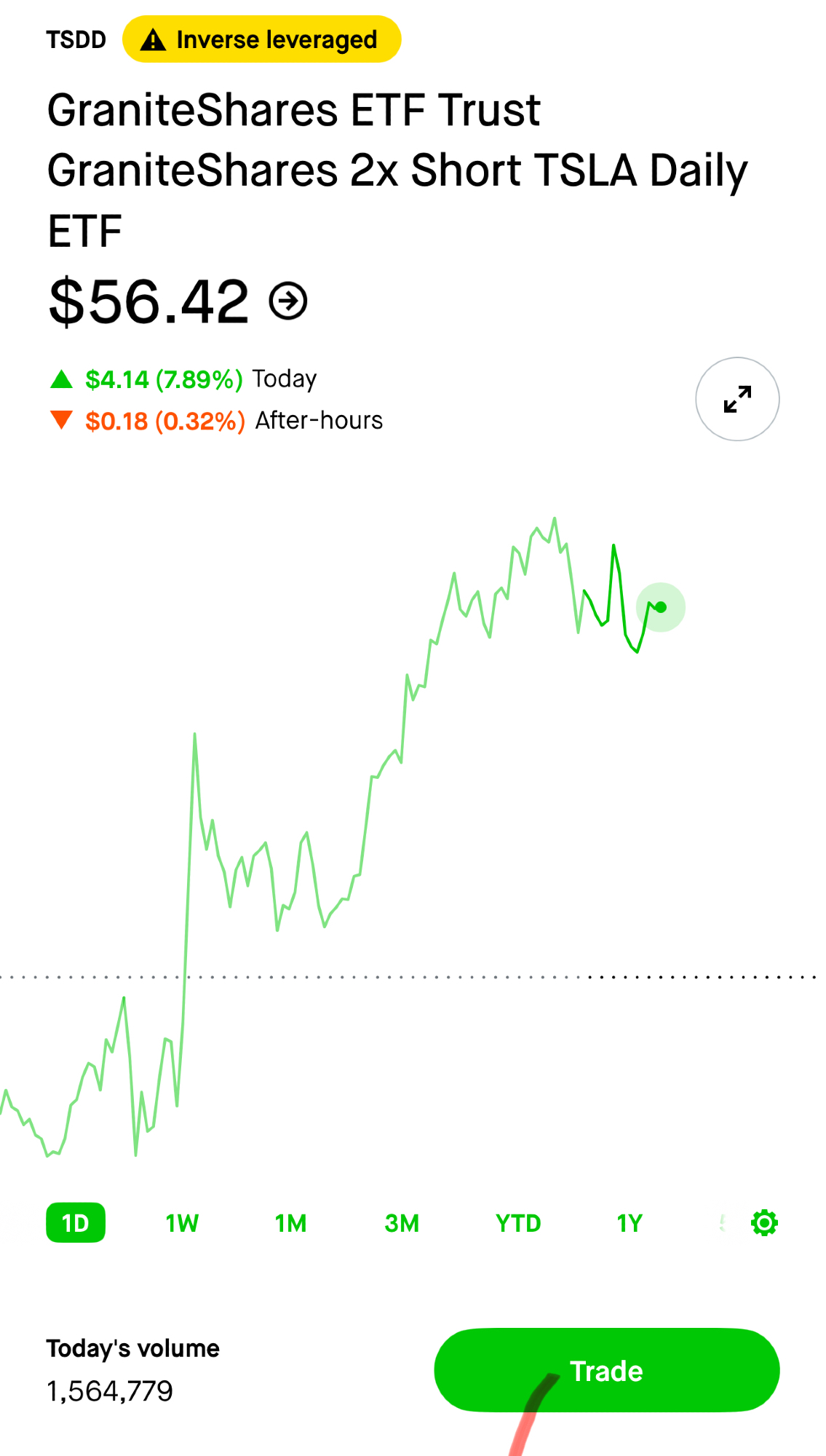Tap the Trade button
Screen dimensions: 826x1456
pyautogui.click(x=606, y=1370)
